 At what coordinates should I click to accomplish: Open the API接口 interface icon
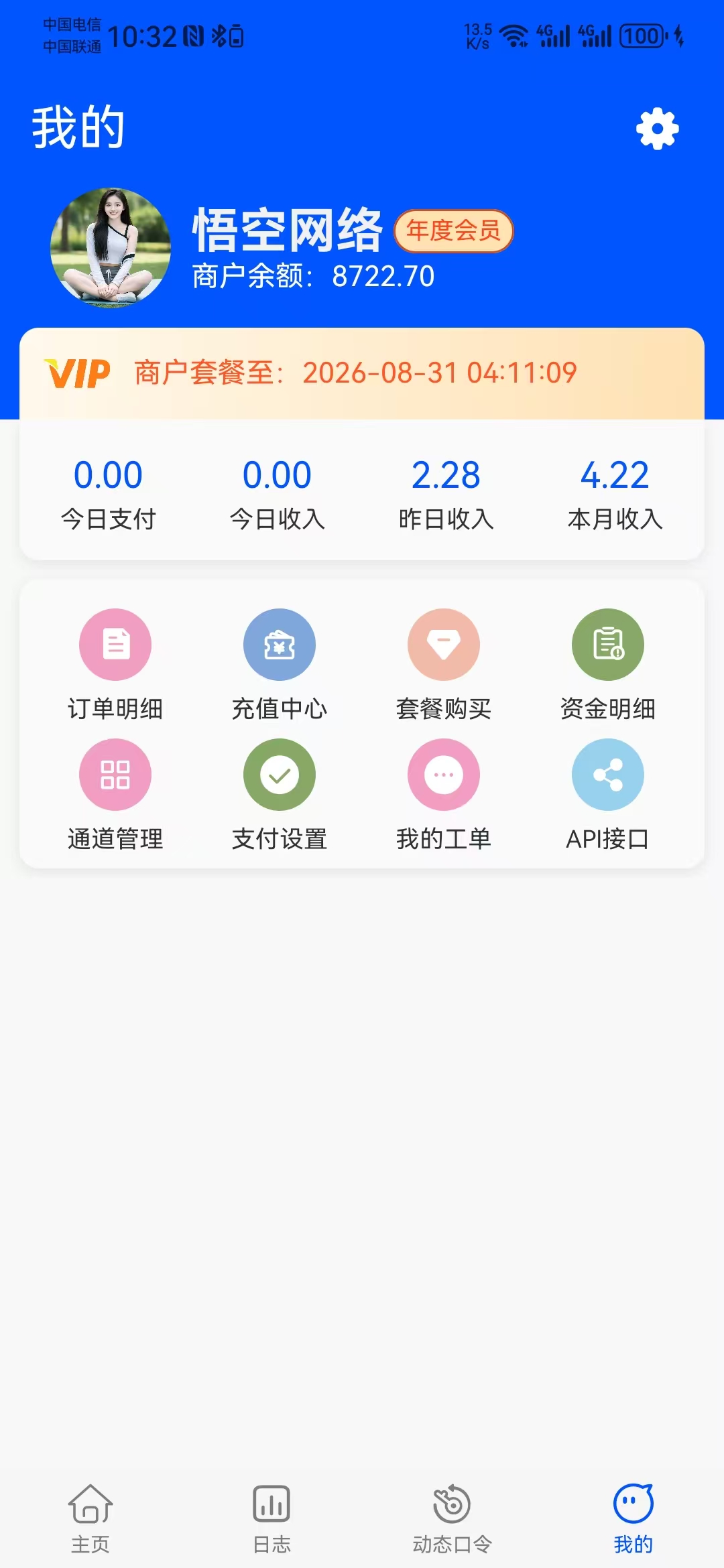tap(607, 774)
